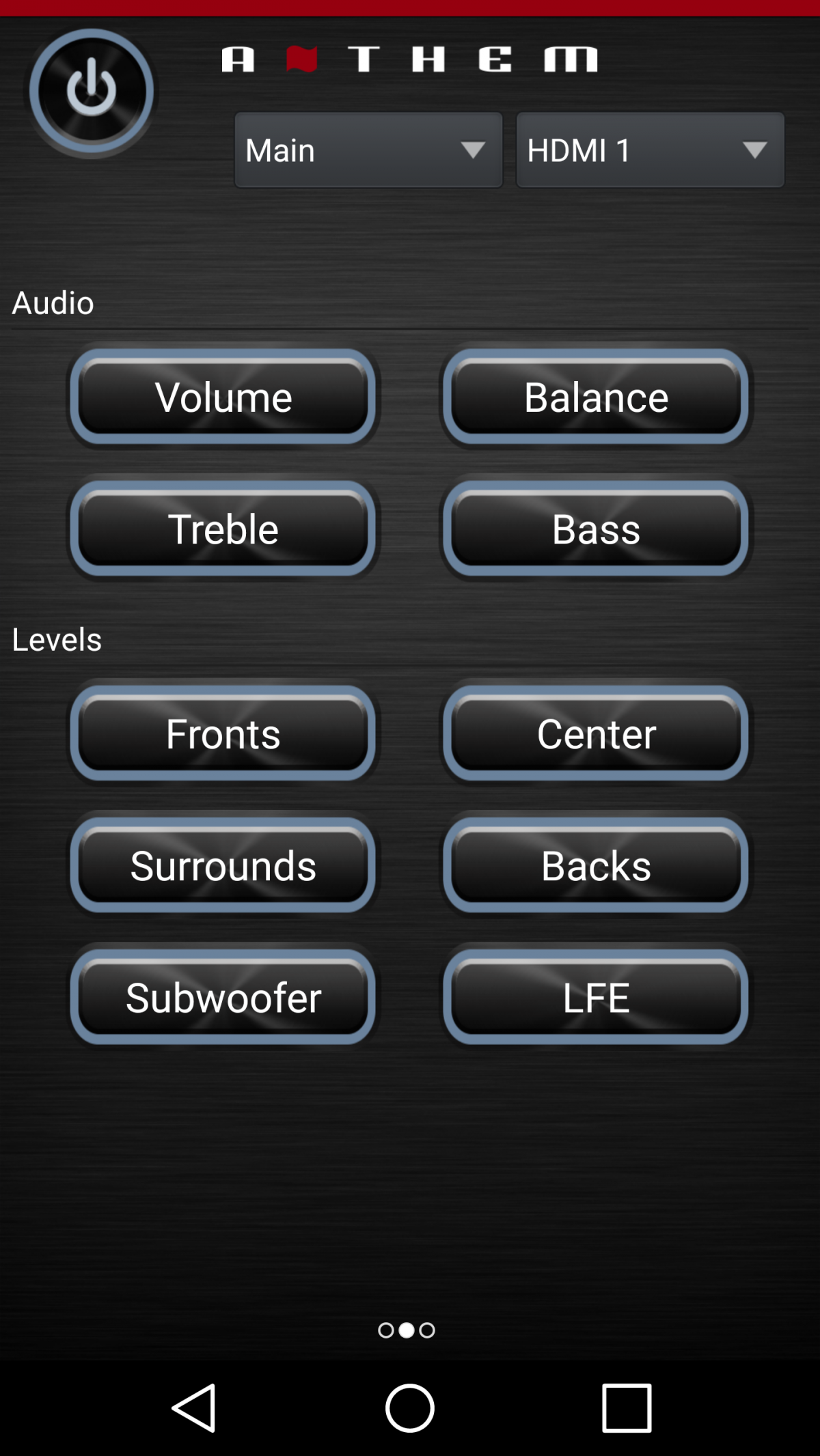
Task: Select Fronts level
Action: point(223,733)
